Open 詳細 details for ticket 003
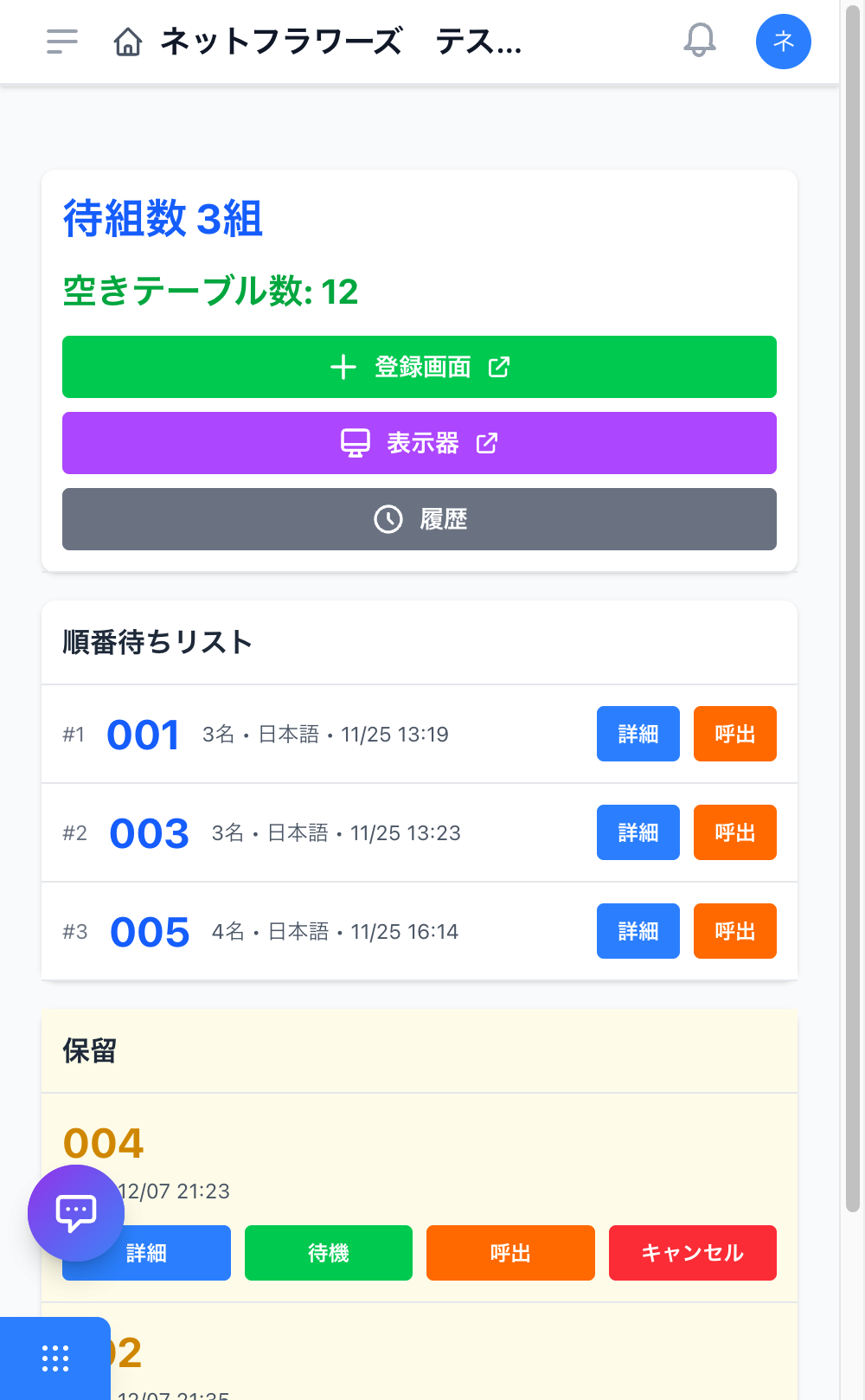This screenshot has width=865, height=1400. (x=638, y=832)
